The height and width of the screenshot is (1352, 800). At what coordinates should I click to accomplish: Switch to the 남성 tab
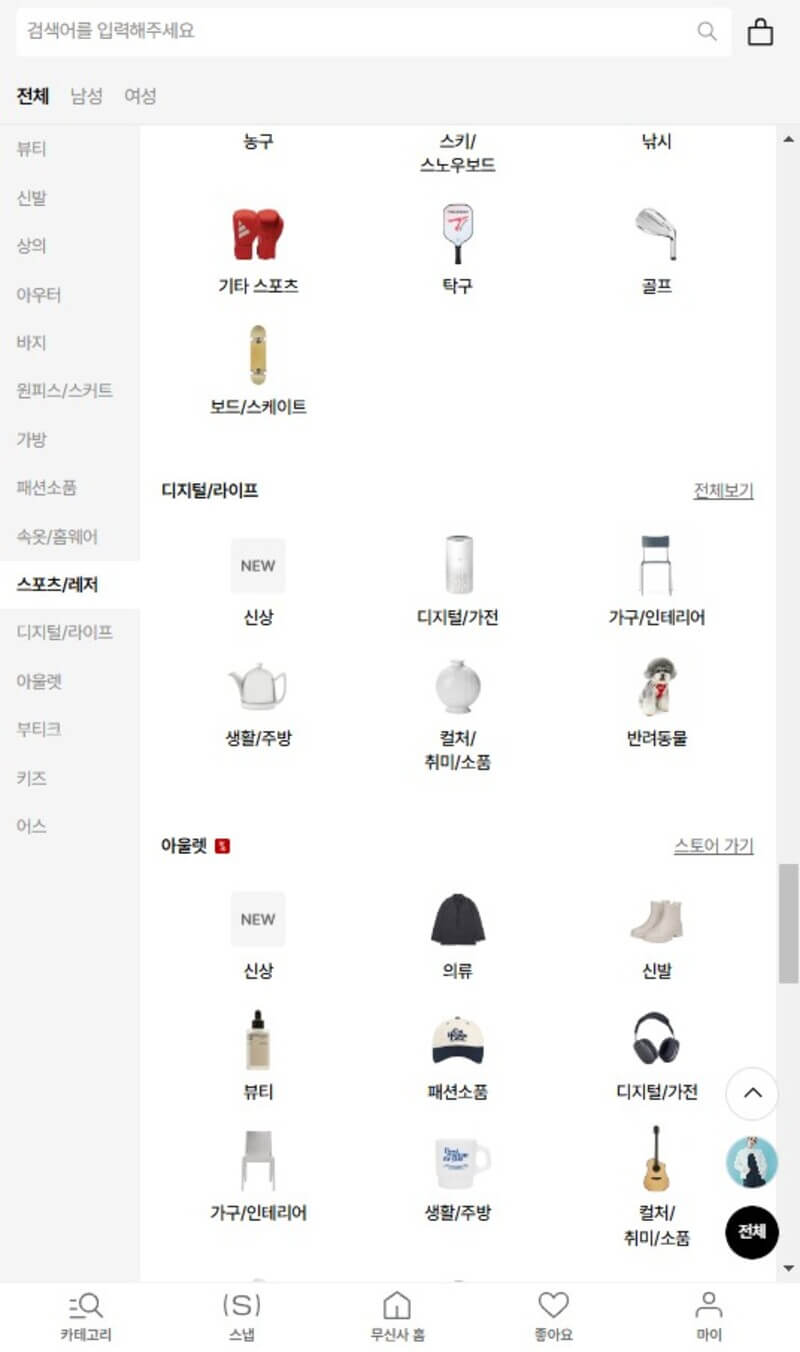point(86,96)
